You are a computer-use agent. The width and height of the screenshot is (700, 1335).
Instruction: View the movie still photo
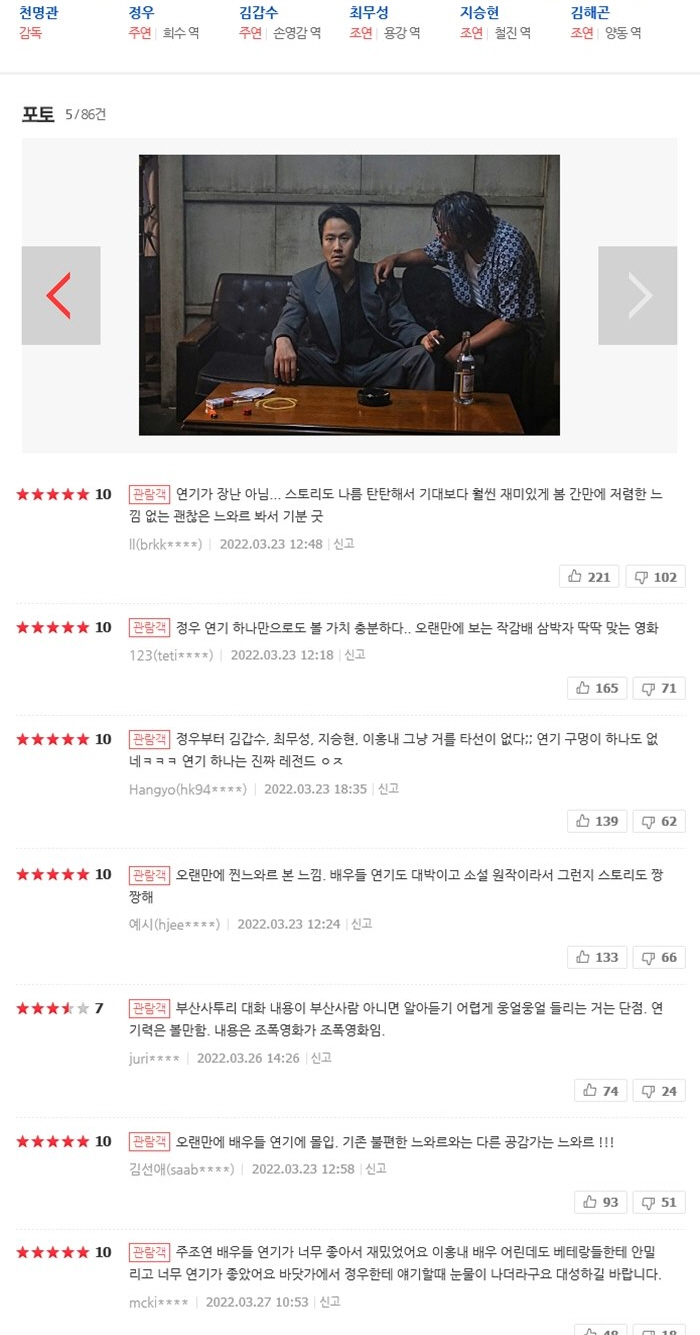(x=349, y=295)
